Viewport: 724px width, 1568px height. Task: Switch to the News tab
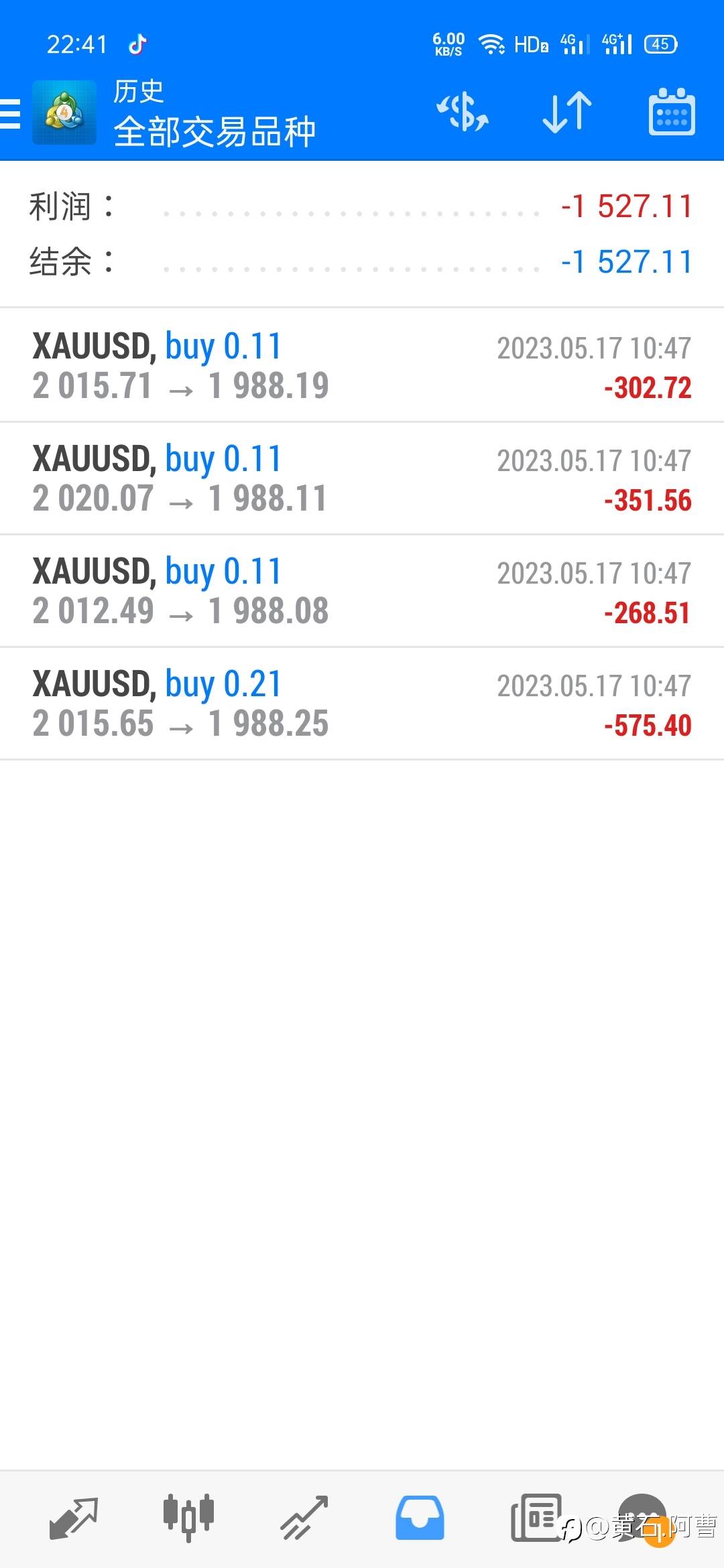point(535,1517)
